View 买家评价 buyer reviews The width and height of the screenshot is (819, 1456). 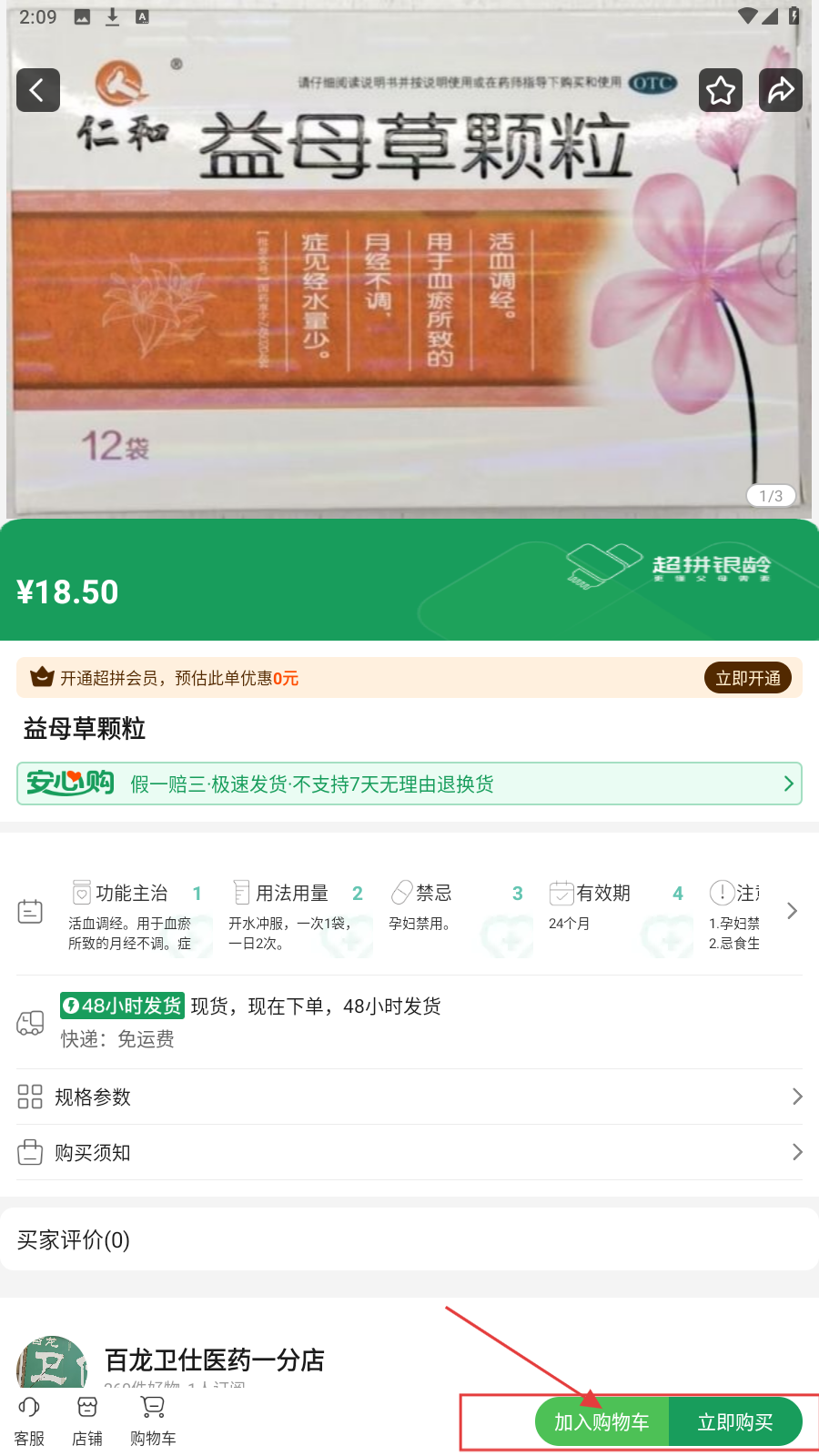409,1239
